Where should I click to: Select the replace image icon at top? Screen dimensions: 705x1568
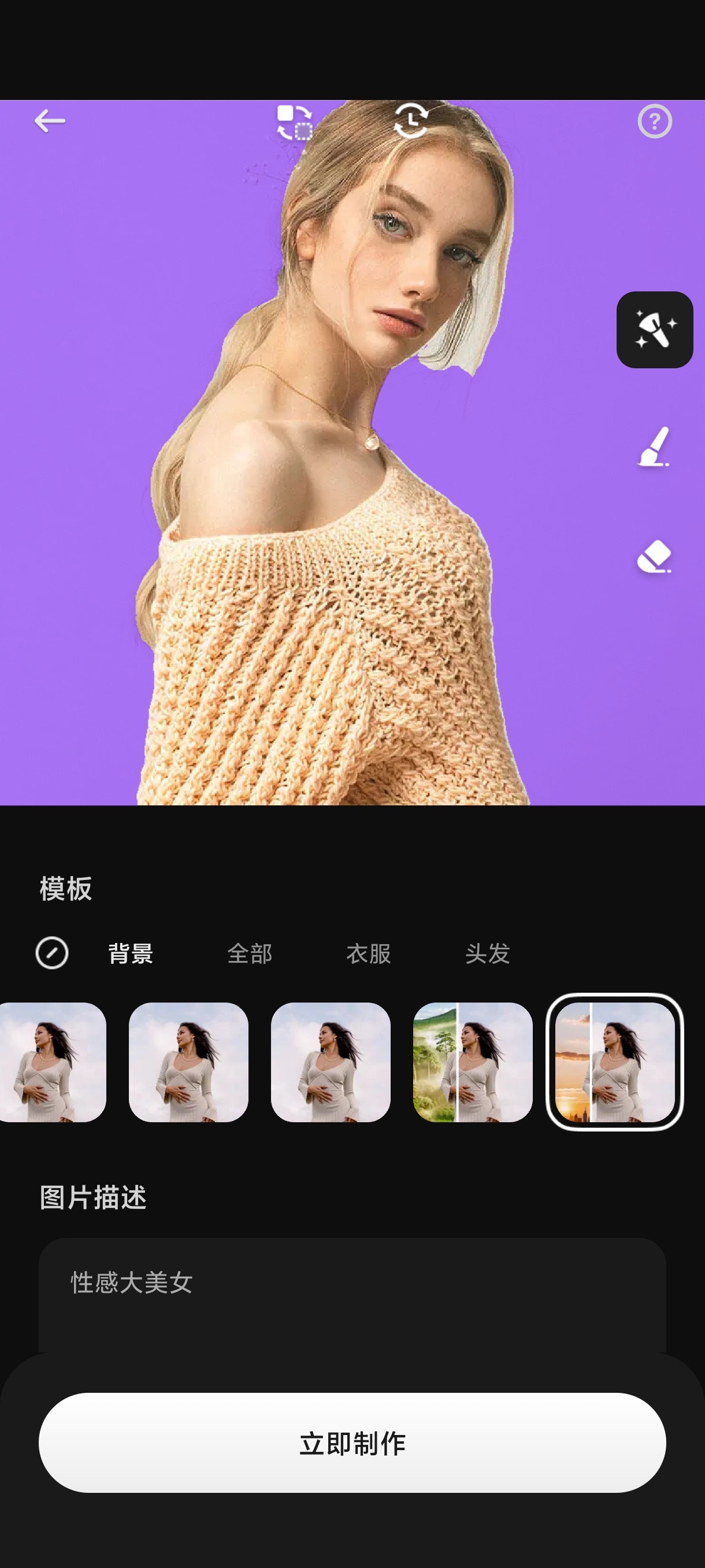point(294,121)
